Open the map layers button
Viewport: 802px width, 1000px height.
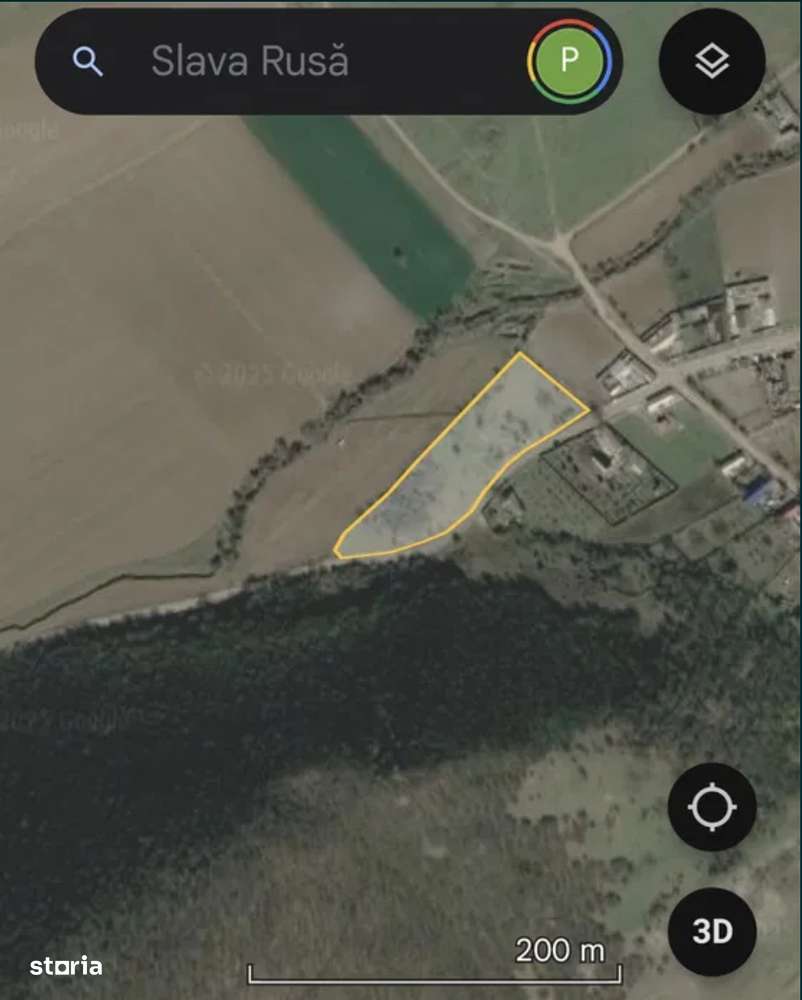tap(712, 62)
